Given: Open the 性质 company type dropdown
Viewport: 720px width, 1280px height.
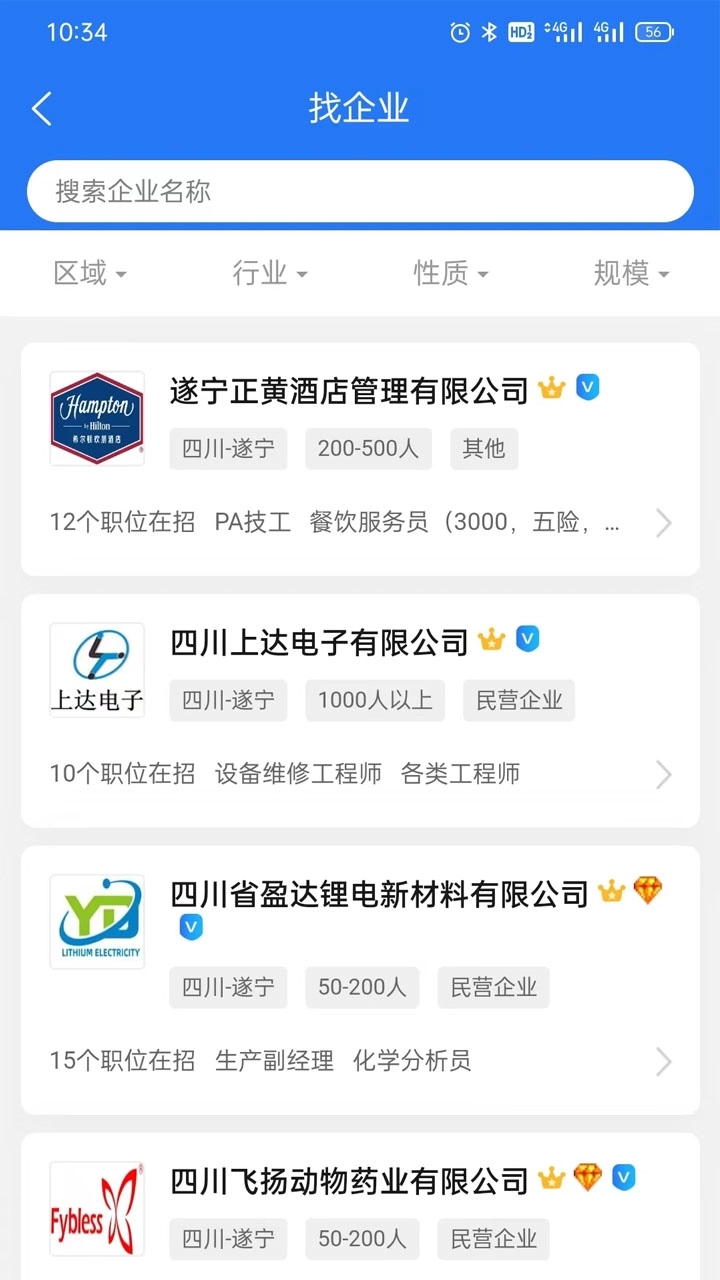Looking at the screenshot, I should pos(450,273).
